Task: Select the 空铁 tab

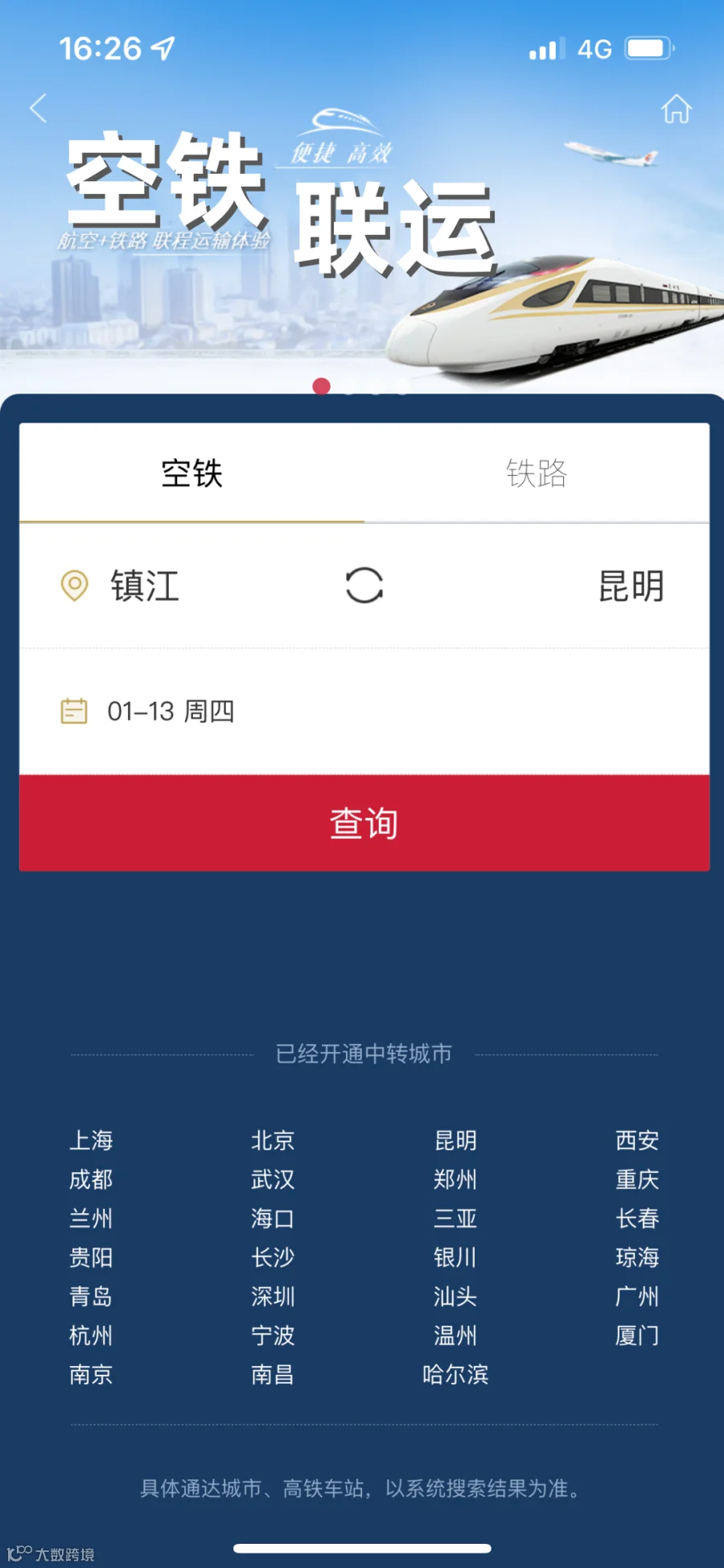Action: click(192, 473)
